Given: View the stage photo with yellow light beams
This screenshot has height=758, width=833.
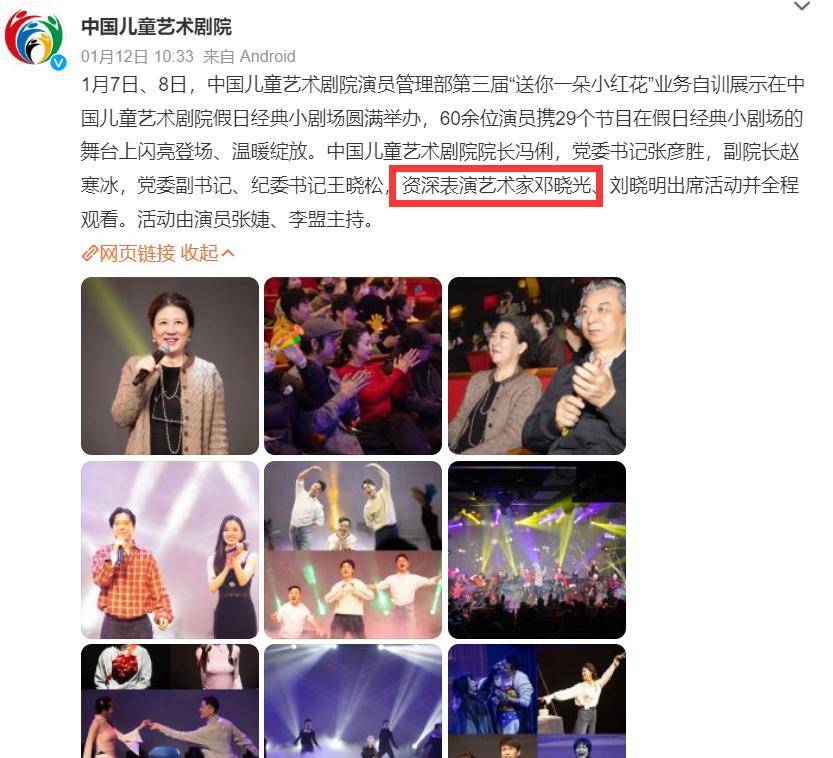Looking at the screenshot, I should [537, 549].
